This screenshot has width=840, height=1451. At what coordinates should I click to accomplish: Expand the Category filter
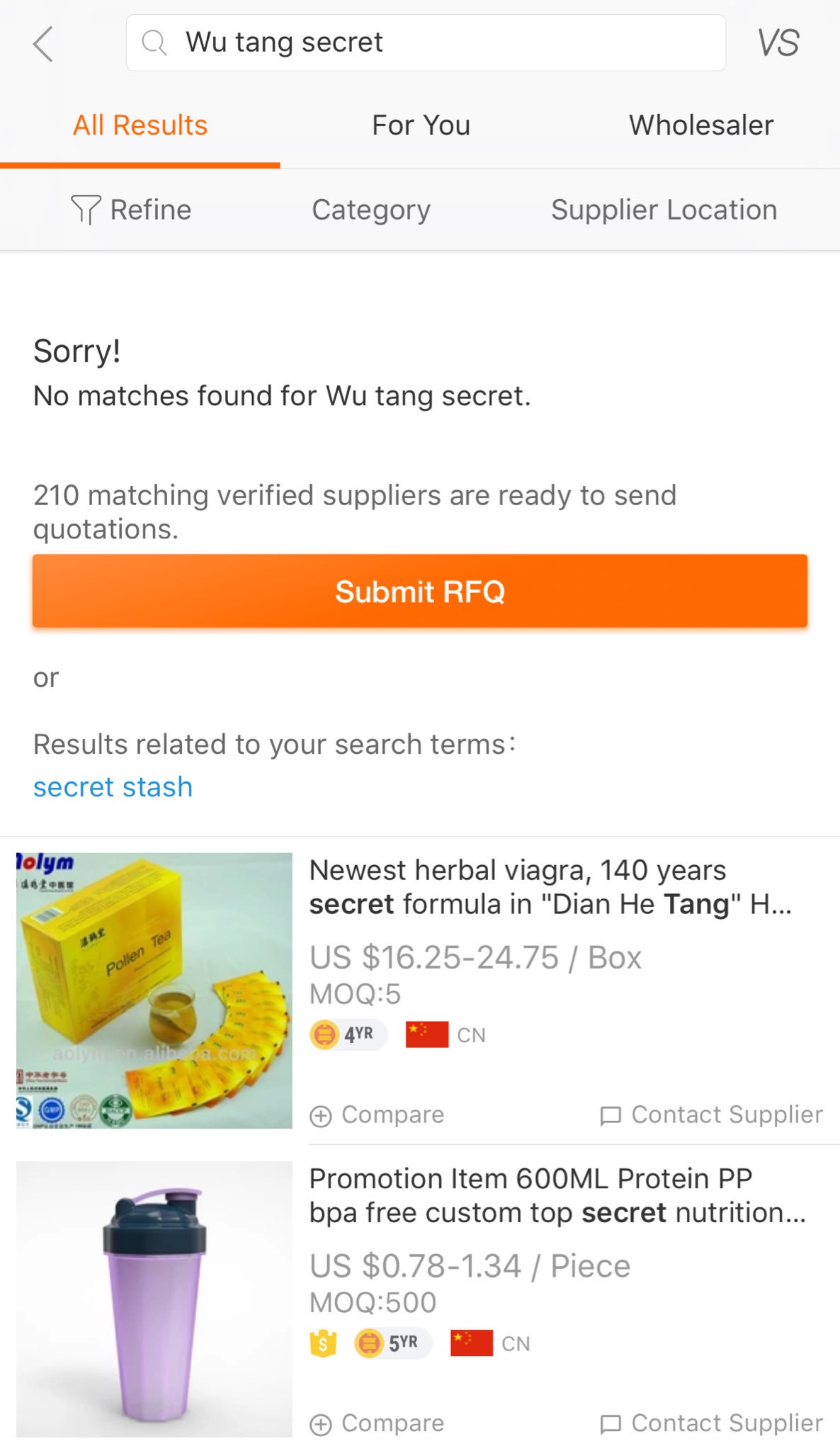coord(370,210)
